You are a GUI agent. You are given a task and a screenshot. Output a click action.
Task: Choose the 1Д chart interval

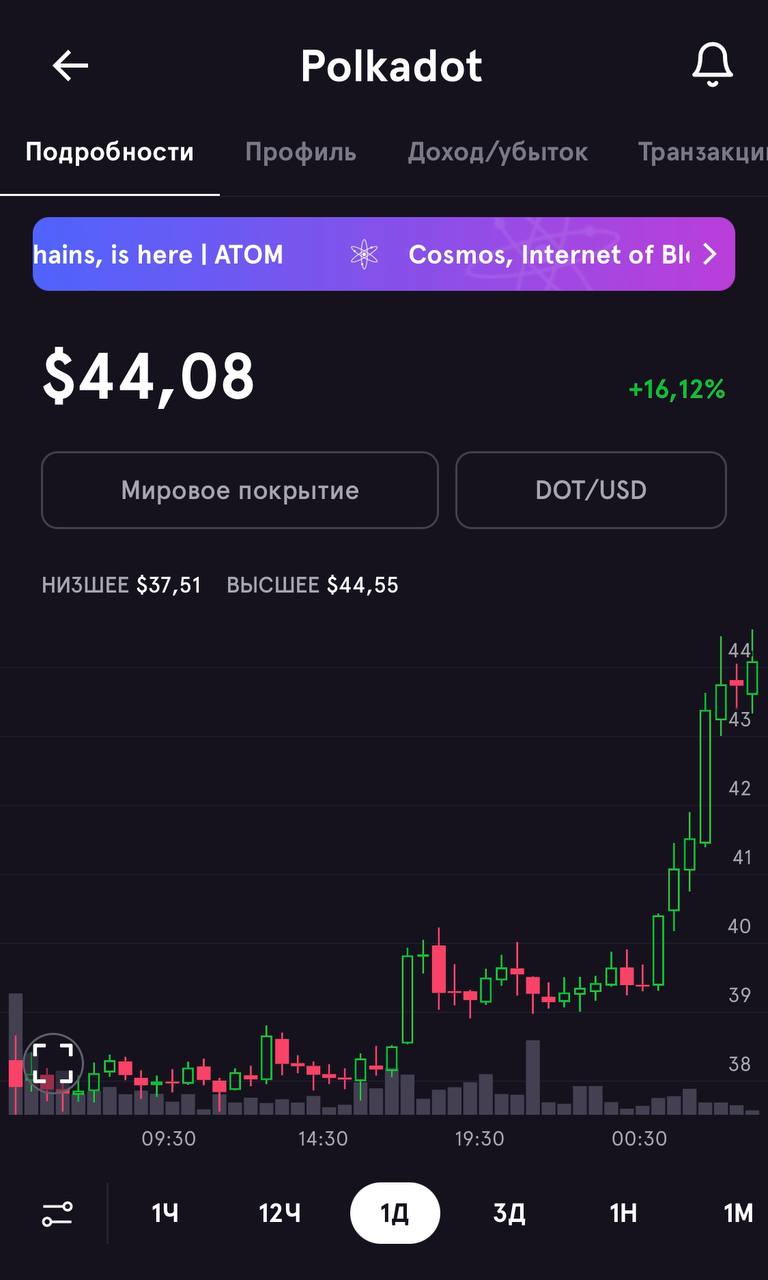coord(395,1213)
